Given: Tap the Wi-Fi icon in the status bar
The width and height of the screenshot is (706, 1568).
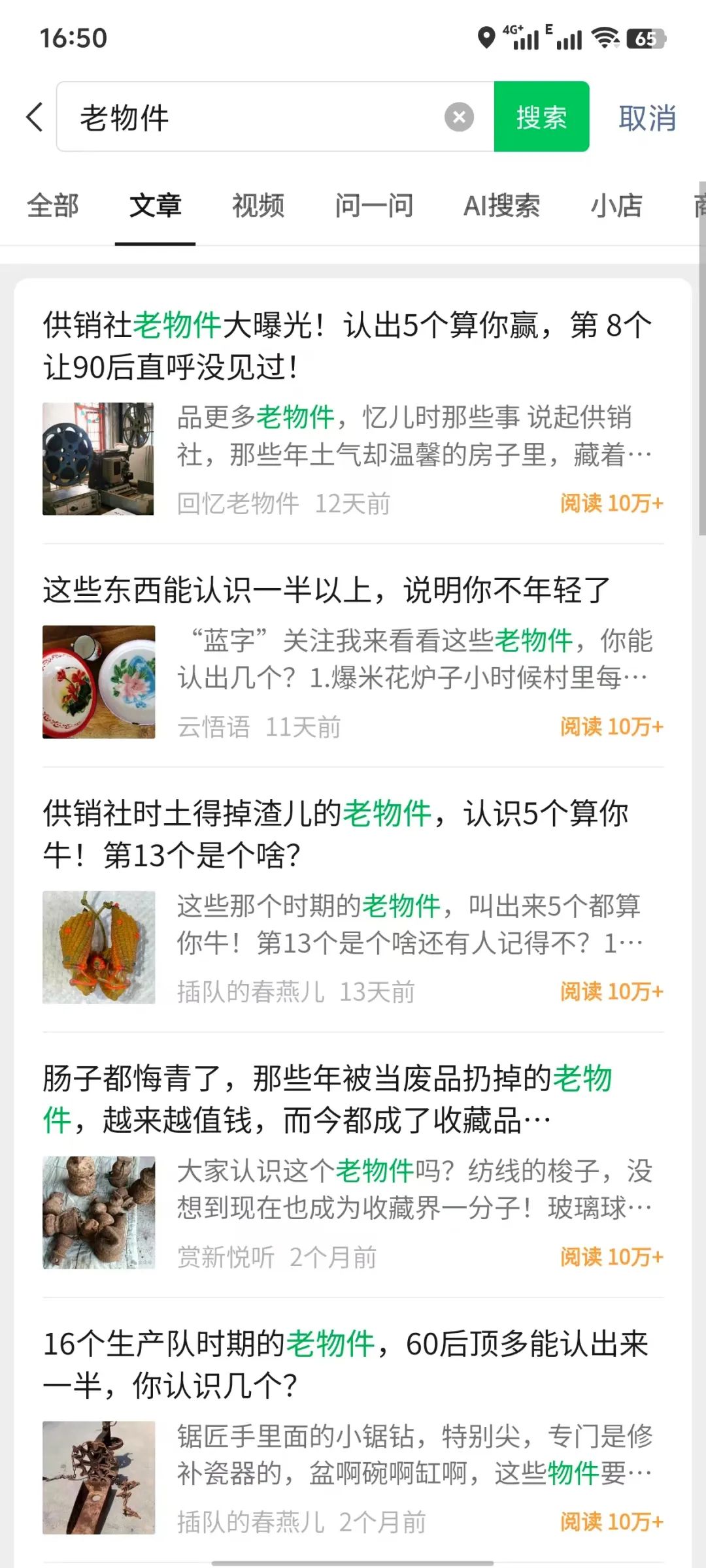Looking at the screenshot, I should point(605,38).
